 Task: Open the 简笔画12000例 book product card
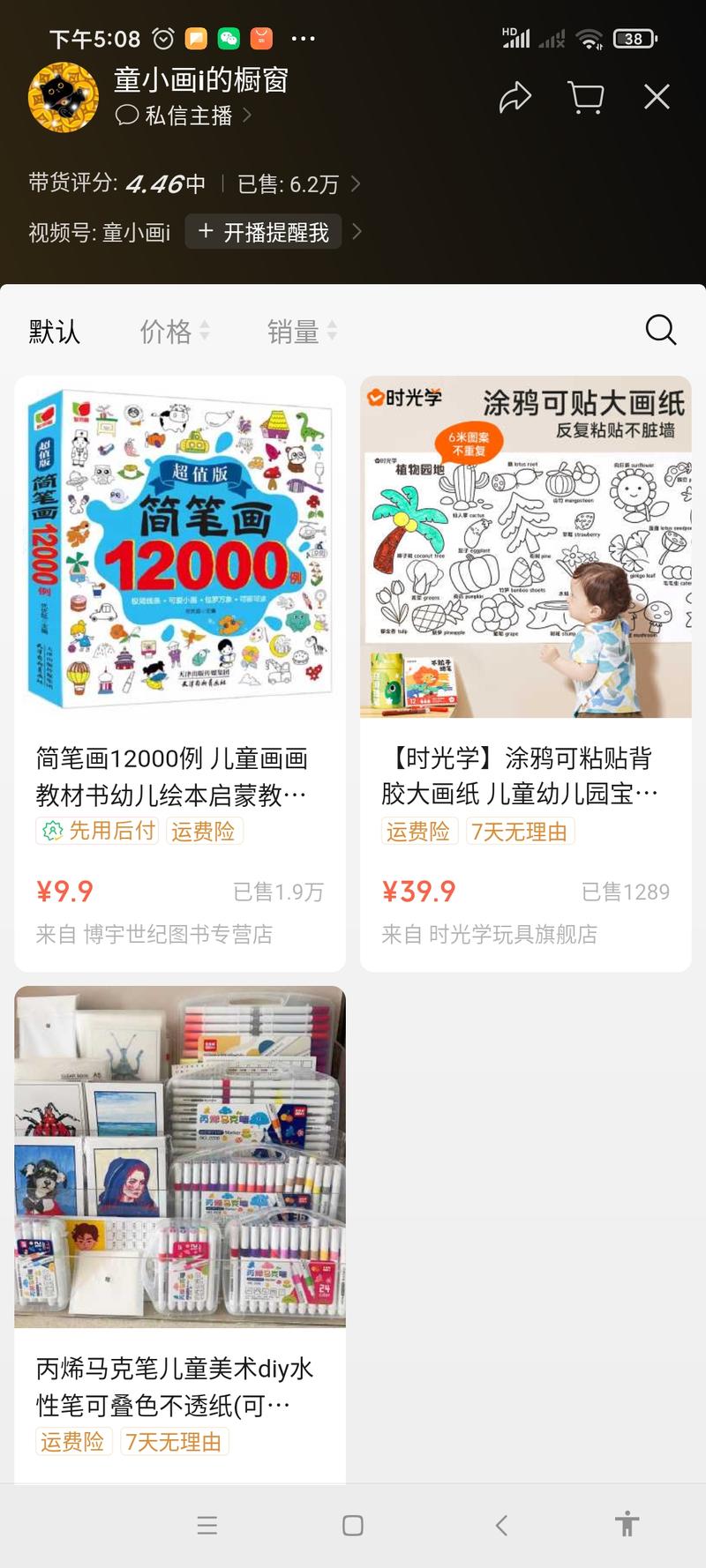(180, 670)
